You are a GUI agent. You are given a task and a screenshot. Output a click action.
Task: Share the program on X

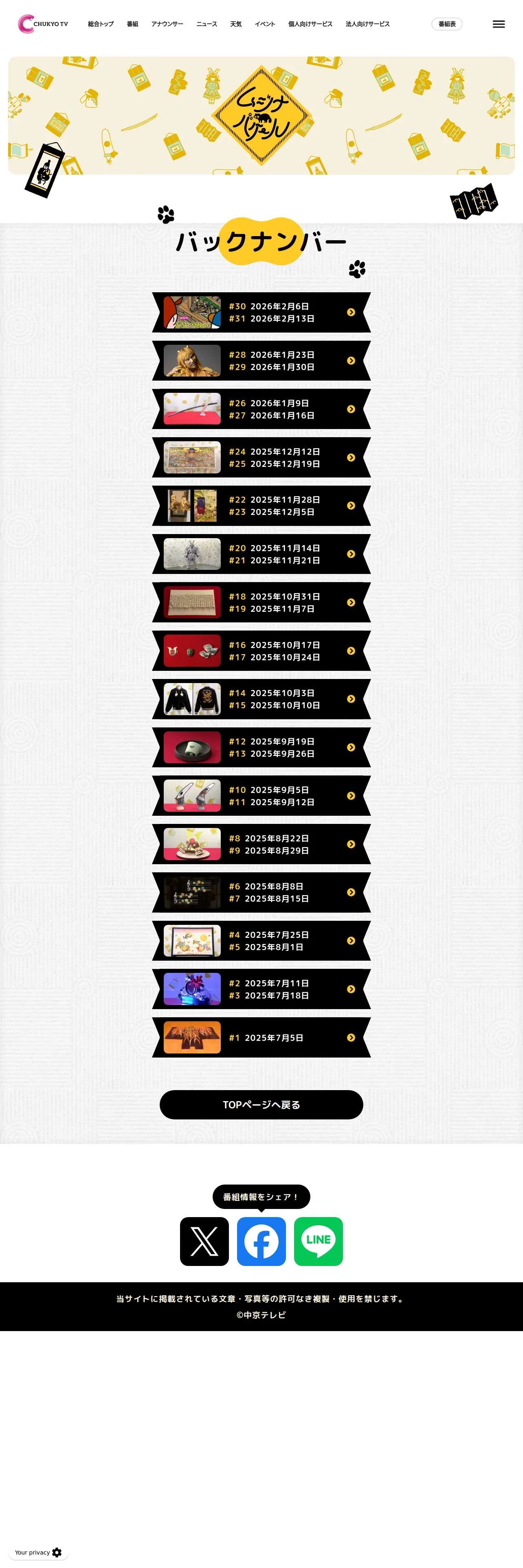[204, 1241]
